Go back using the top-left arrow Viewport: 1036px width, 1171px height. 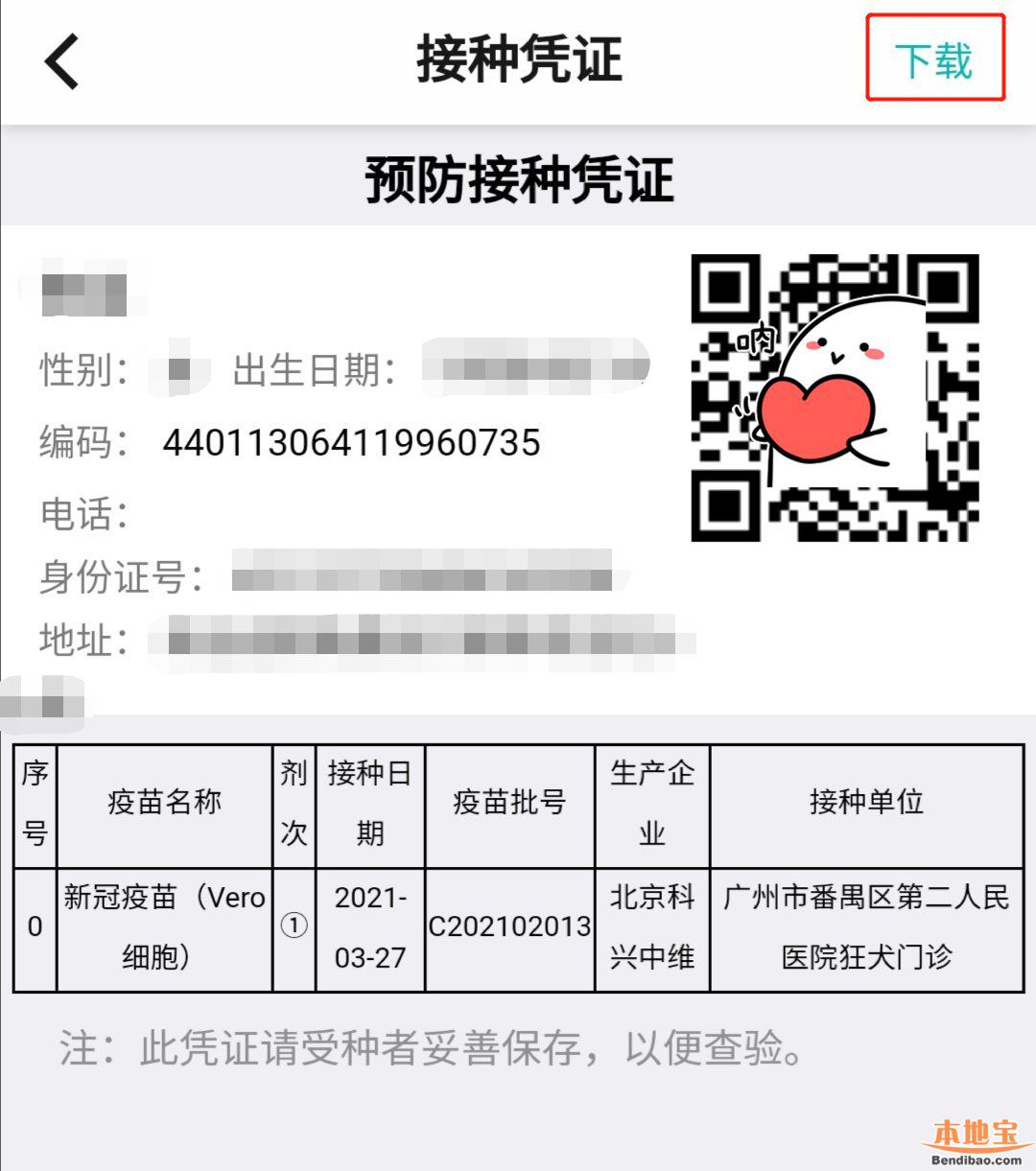pyautogui.click(x=62, y=60)
